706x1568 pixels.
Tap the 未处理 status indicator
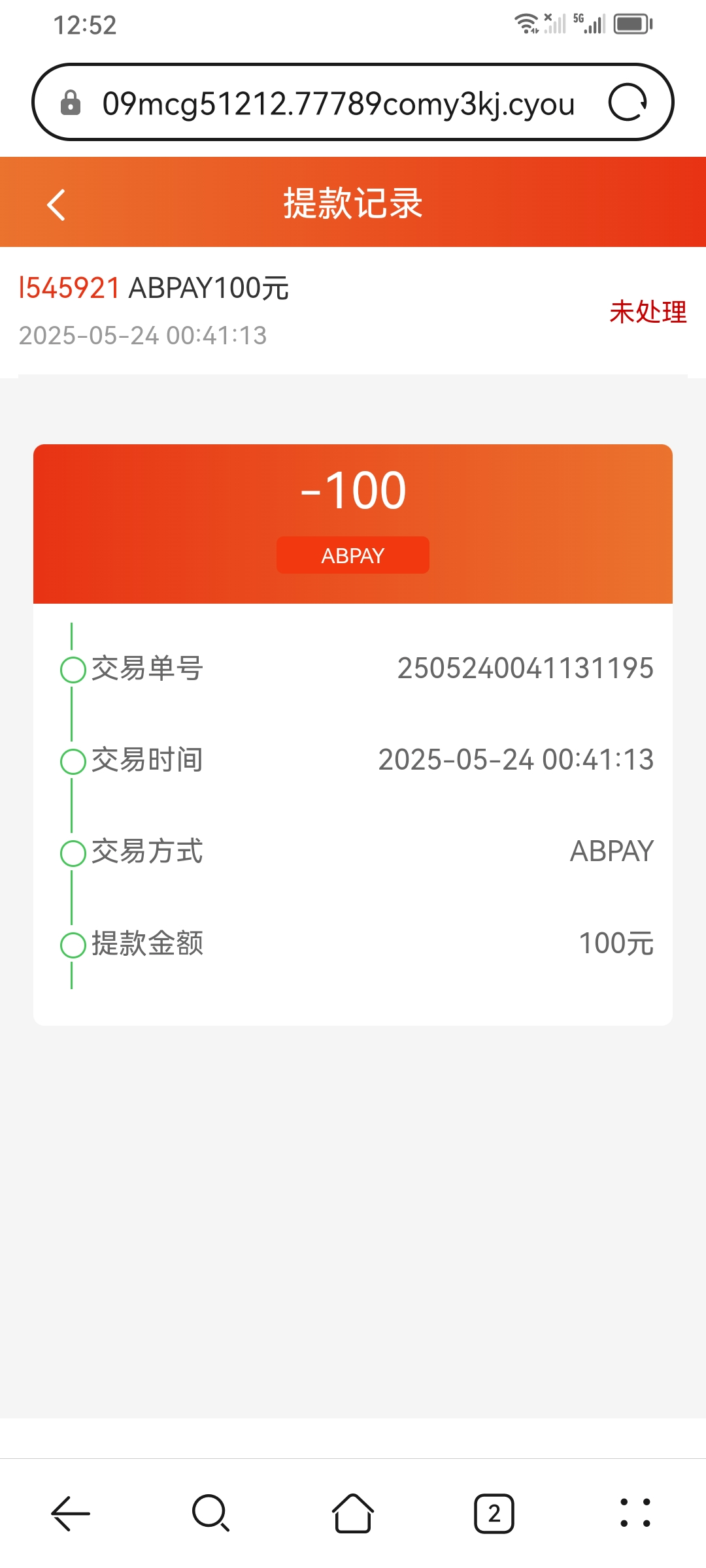tap(648, 313)
